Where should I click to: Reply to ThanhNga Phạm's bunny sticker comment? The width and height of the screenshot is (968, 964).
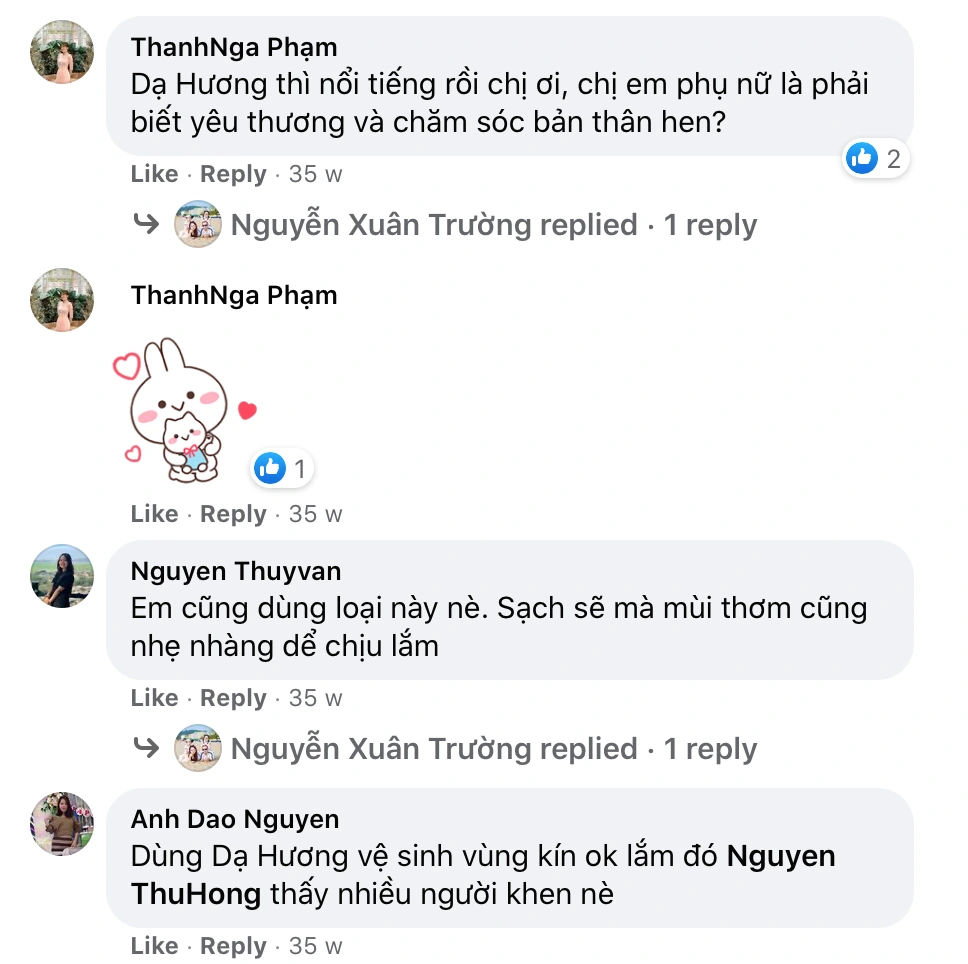pos(233,514)
